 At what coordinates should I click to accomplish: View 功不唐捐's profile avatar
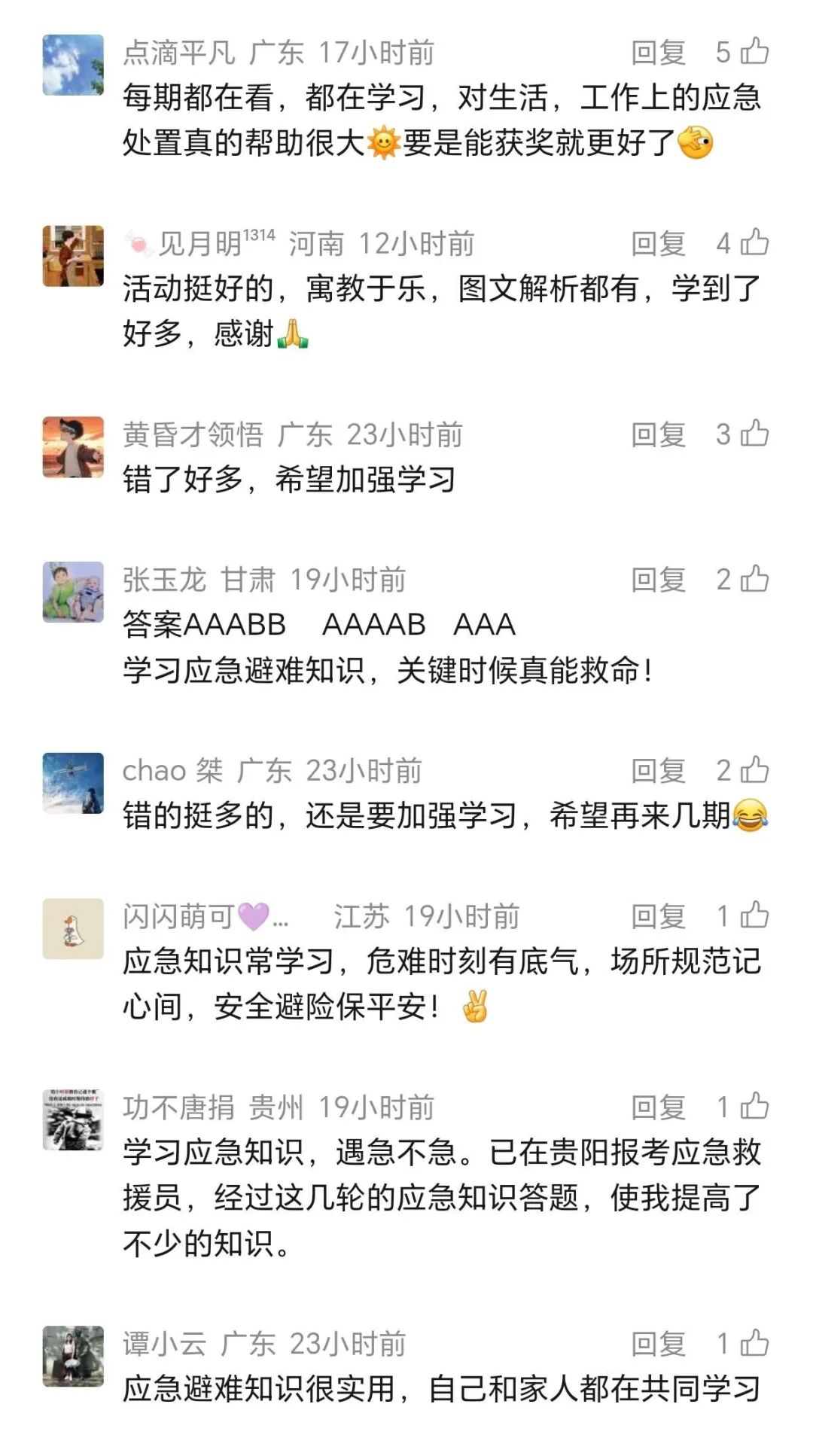tap(73, 1119)
